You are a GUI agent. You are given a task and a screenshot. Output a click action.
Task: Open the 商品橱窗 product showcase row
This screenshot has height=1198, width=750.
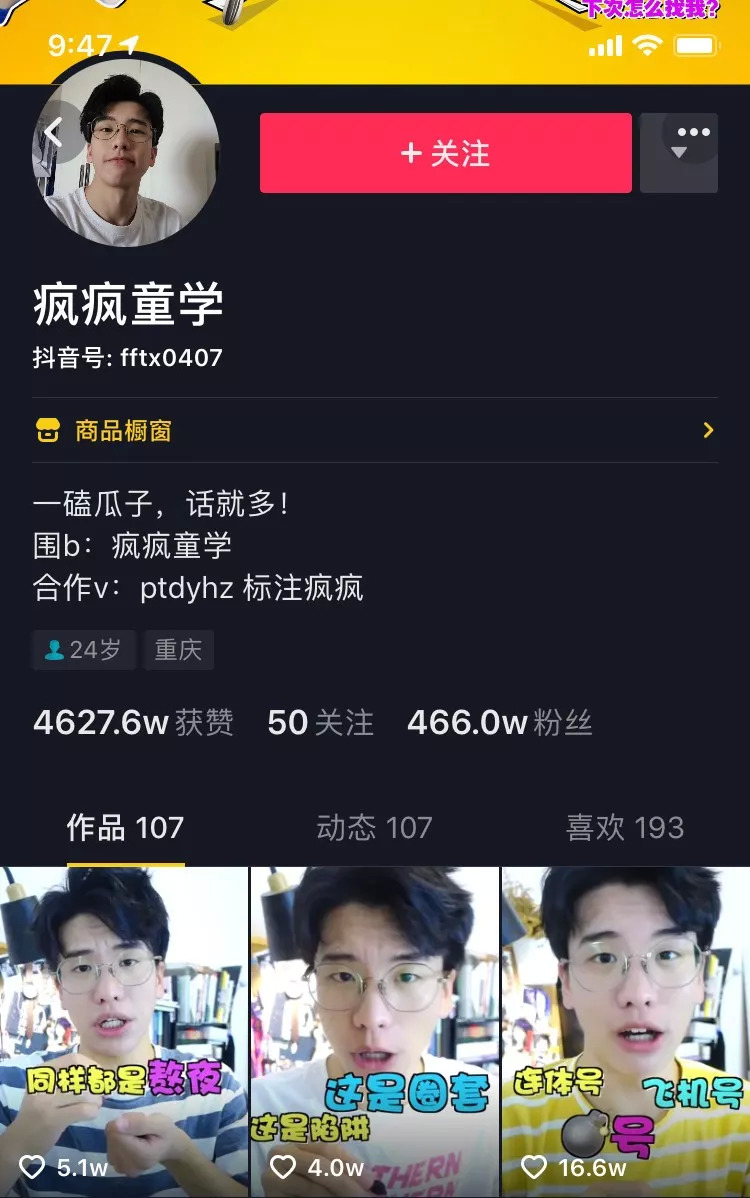point(374,431)
